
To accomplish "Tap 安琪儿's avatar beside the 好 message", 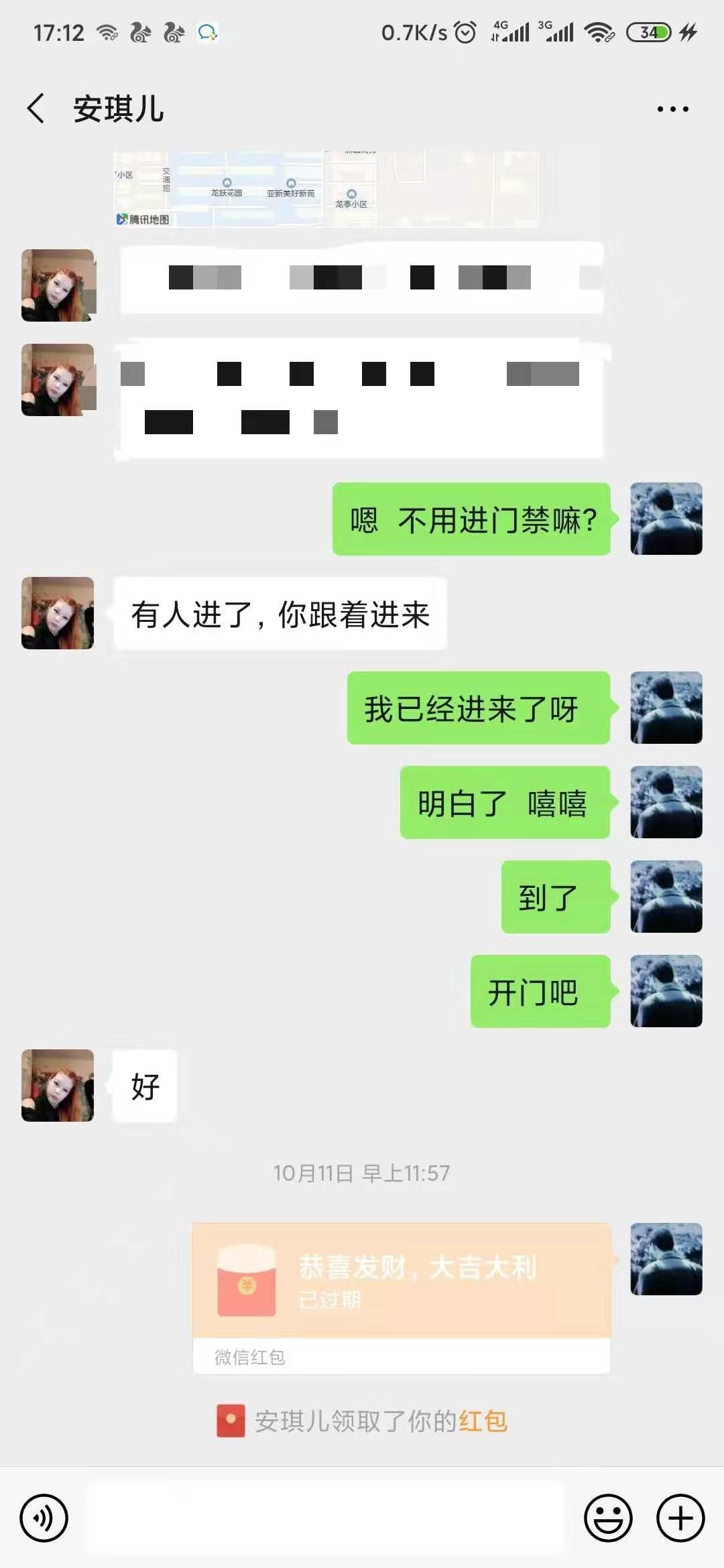I will [x=58, y=1085].
